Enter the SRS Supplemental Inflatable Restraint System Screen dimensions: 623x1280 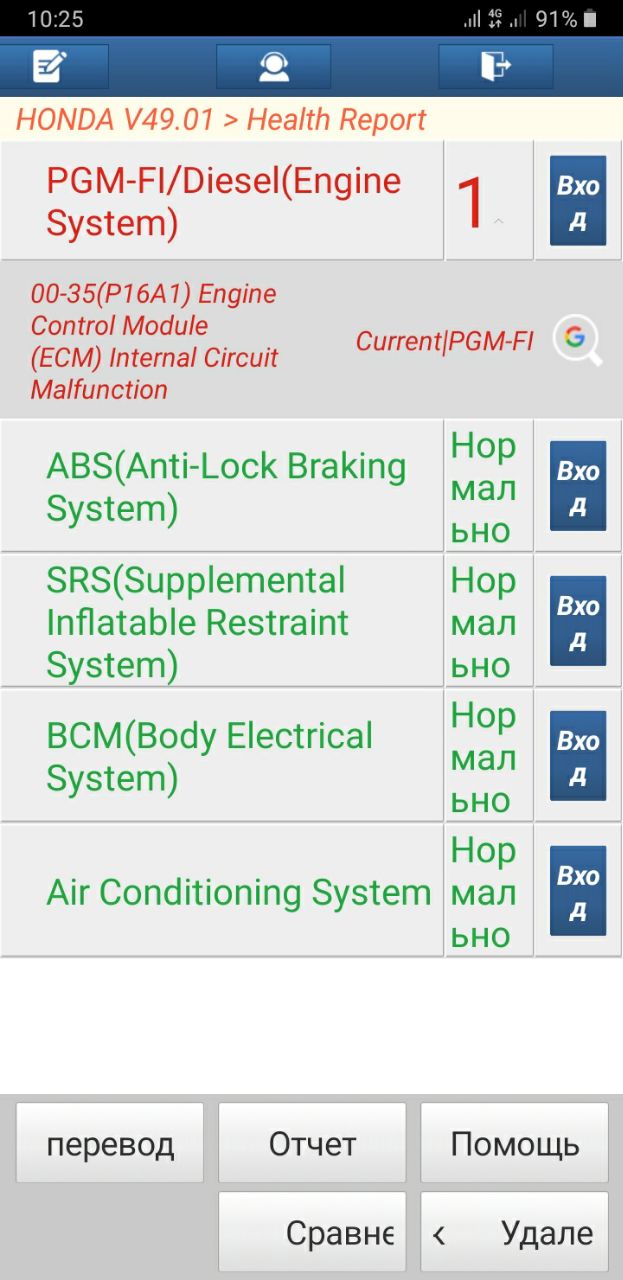(x=577, y=621)
